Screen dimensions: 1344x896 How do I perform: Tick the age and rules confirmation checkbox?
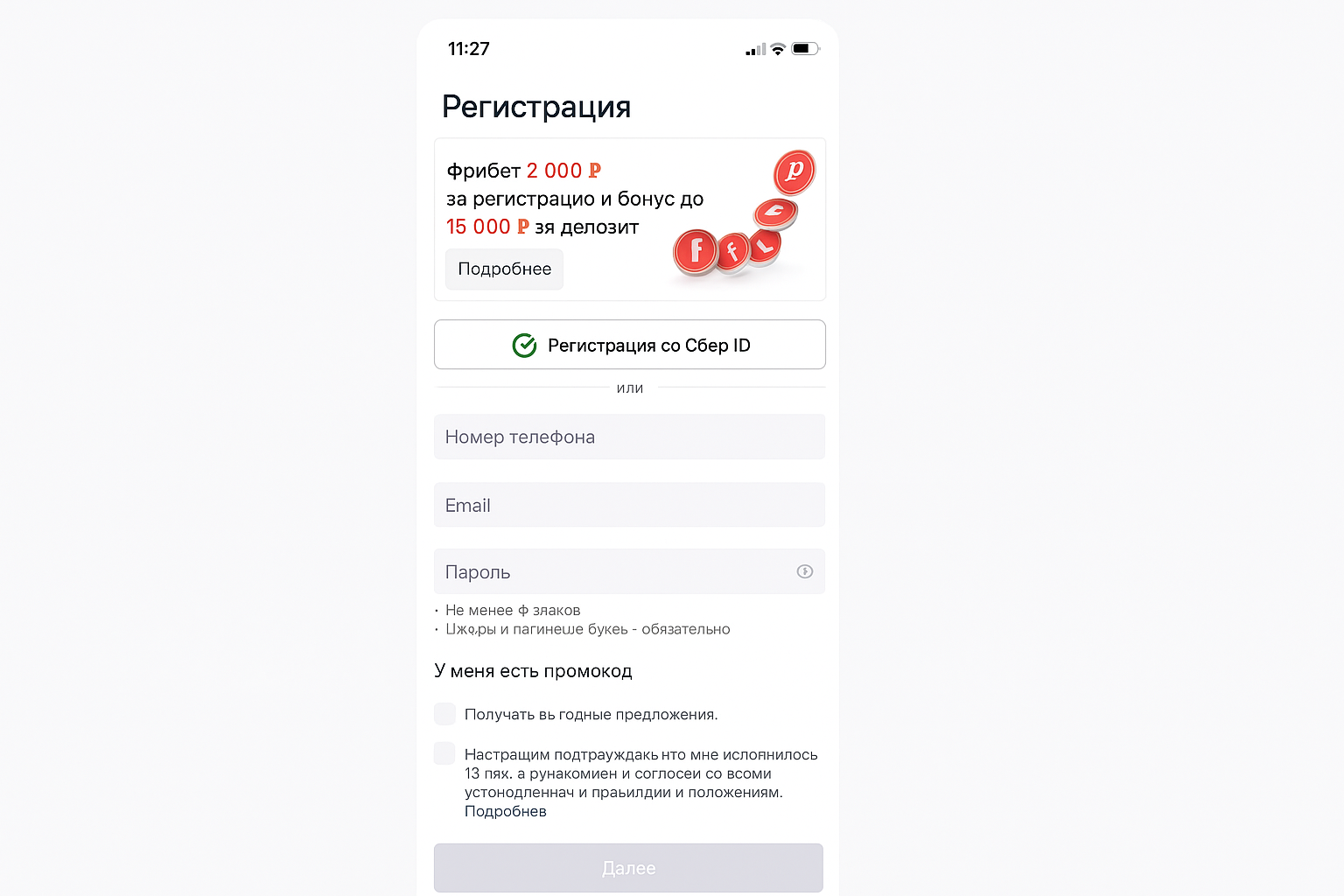444,753
